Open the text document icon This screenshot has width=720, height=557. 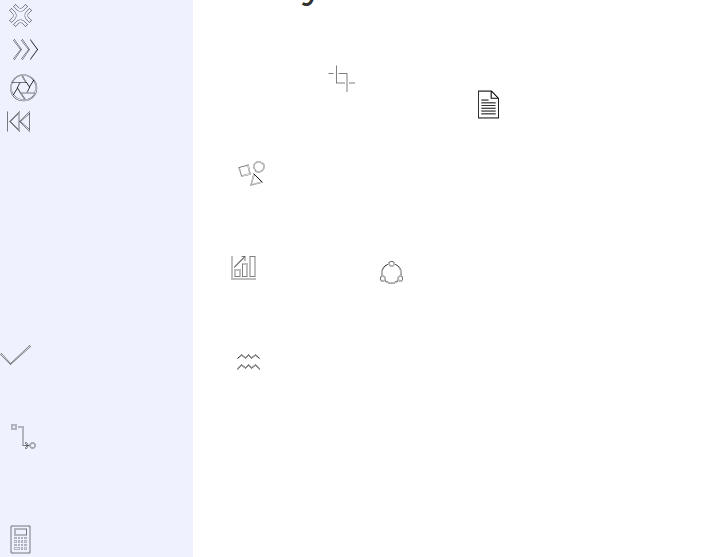point(488,105)
